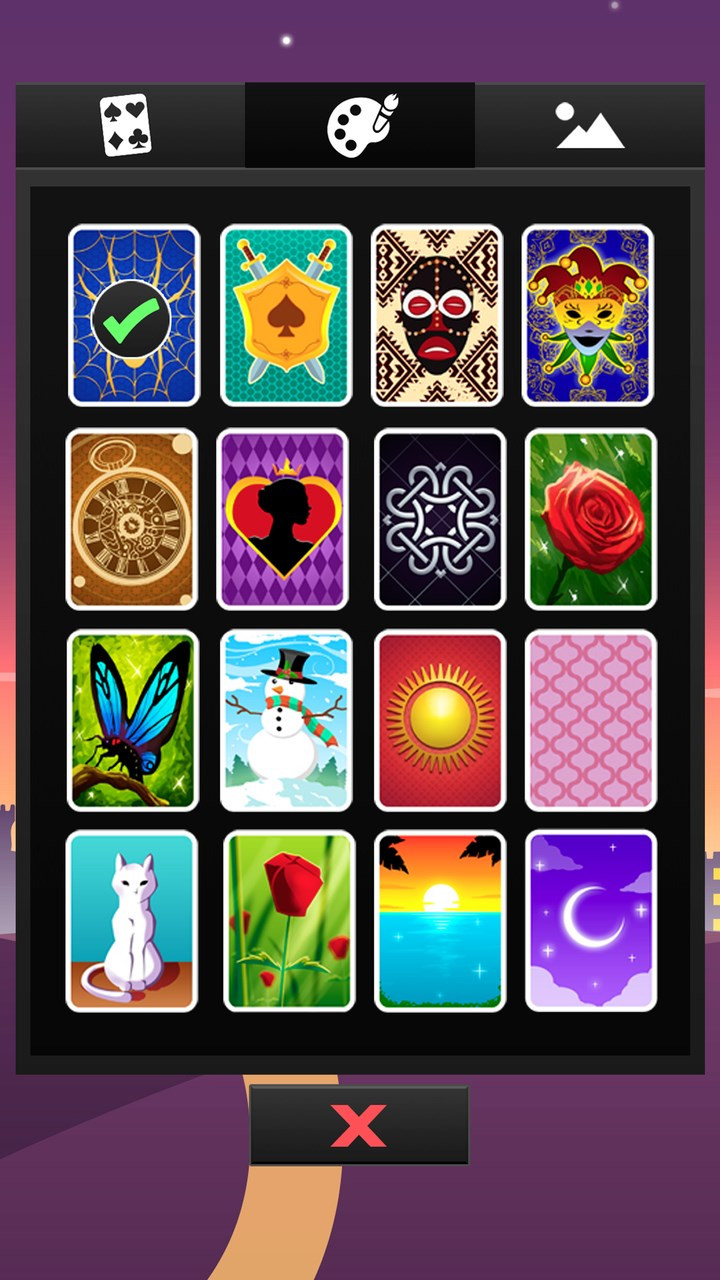Screen dimensions: 720x1280
Task: Switch to the playing cards face tab
Action: (128, 125)
